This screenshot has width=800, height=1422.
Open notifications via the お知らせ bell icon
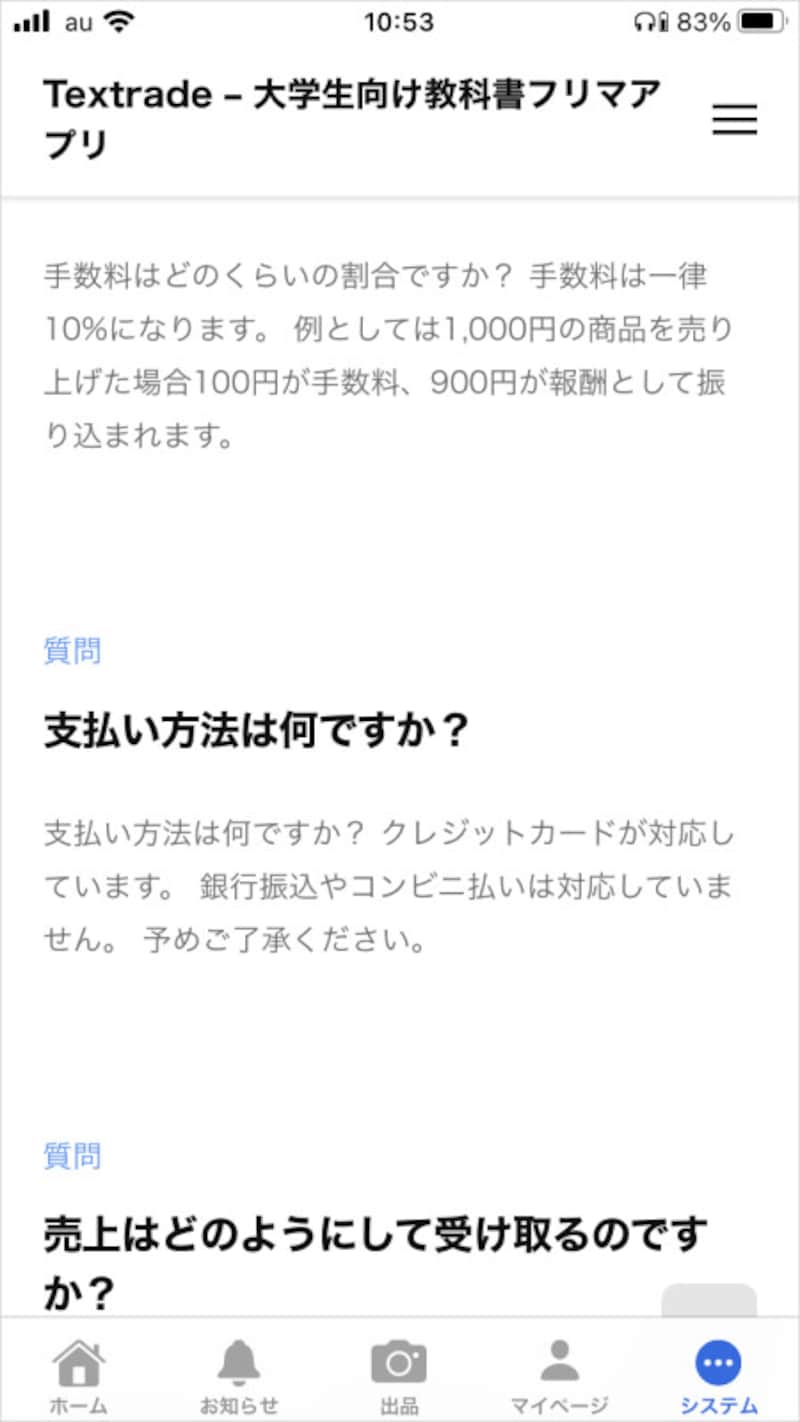click(238, 1362)
